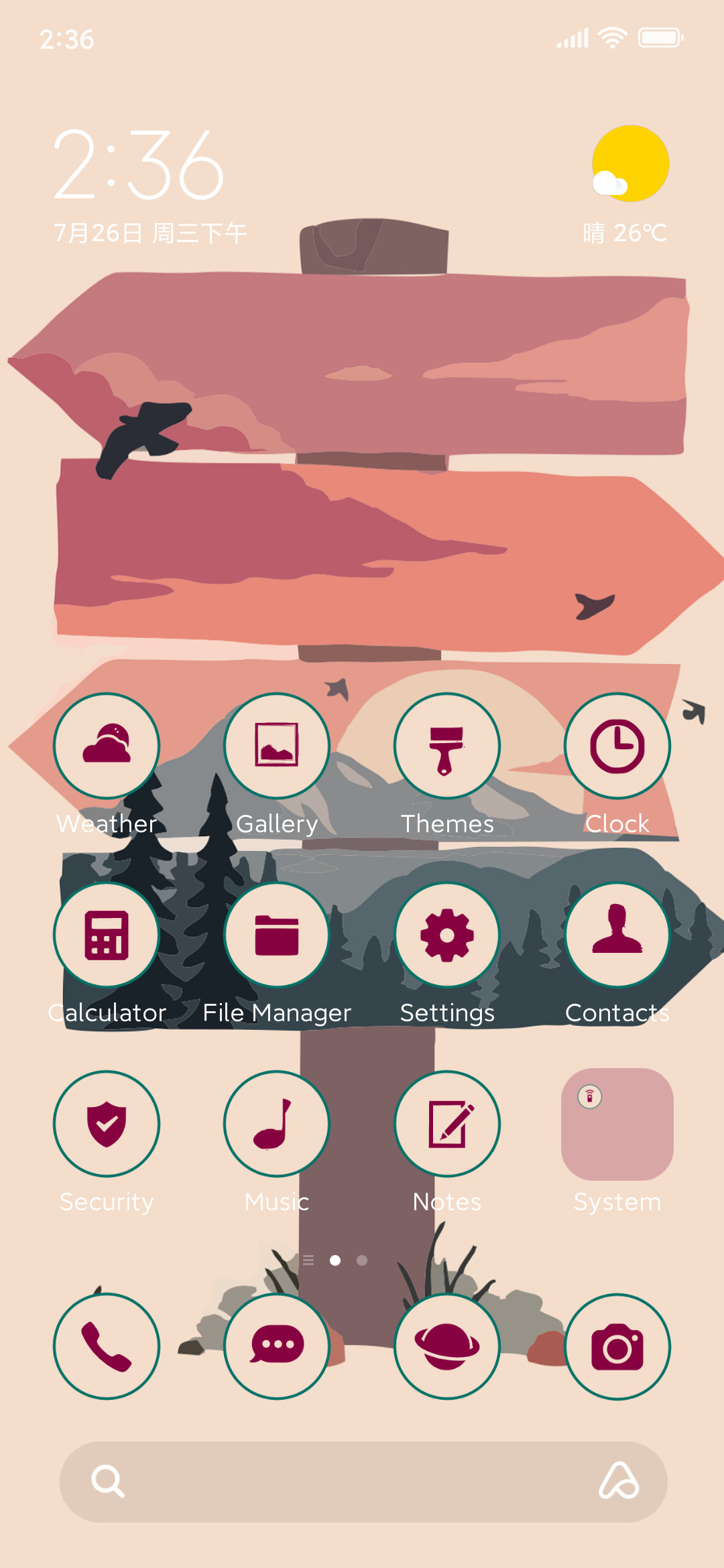Launch the browser planet icon
The width and height of the screenshot is (724, 1568).
point(447,1346)
